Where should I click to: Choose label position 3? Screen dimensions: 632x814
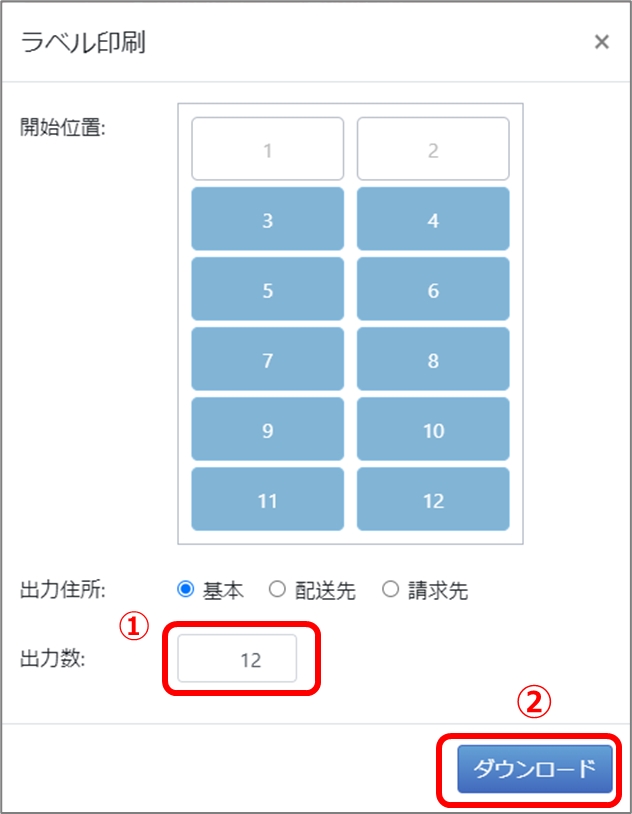[x=267, y=219]
